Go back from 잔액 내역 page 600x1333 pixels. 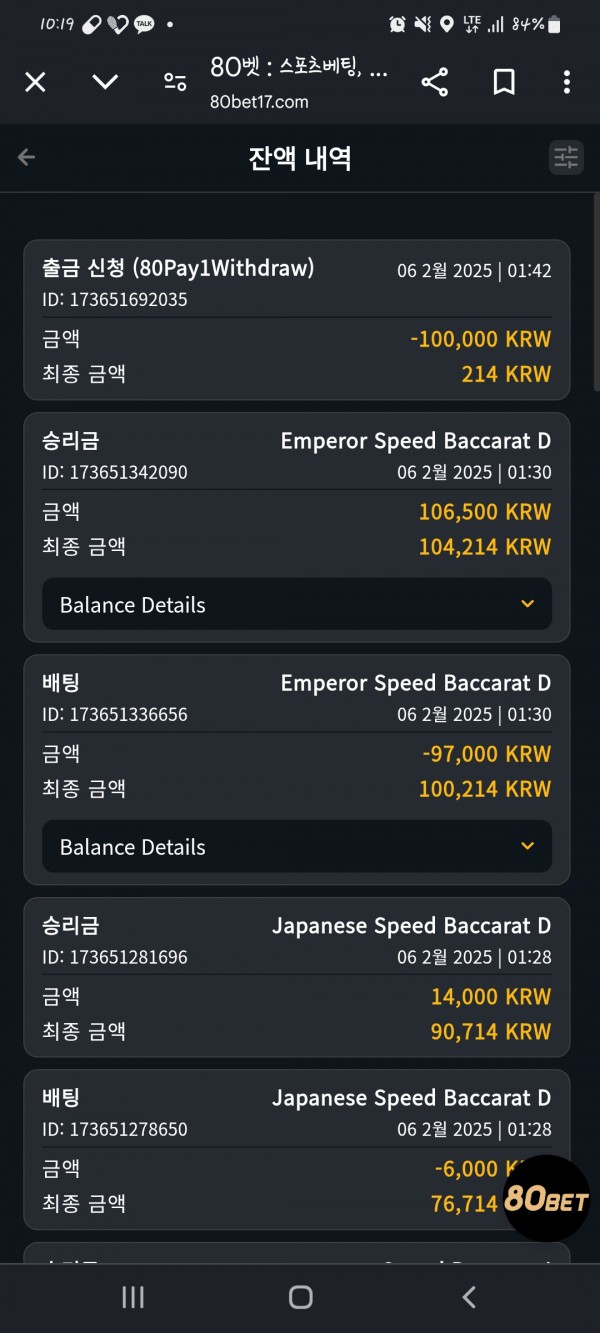[27, 157]
